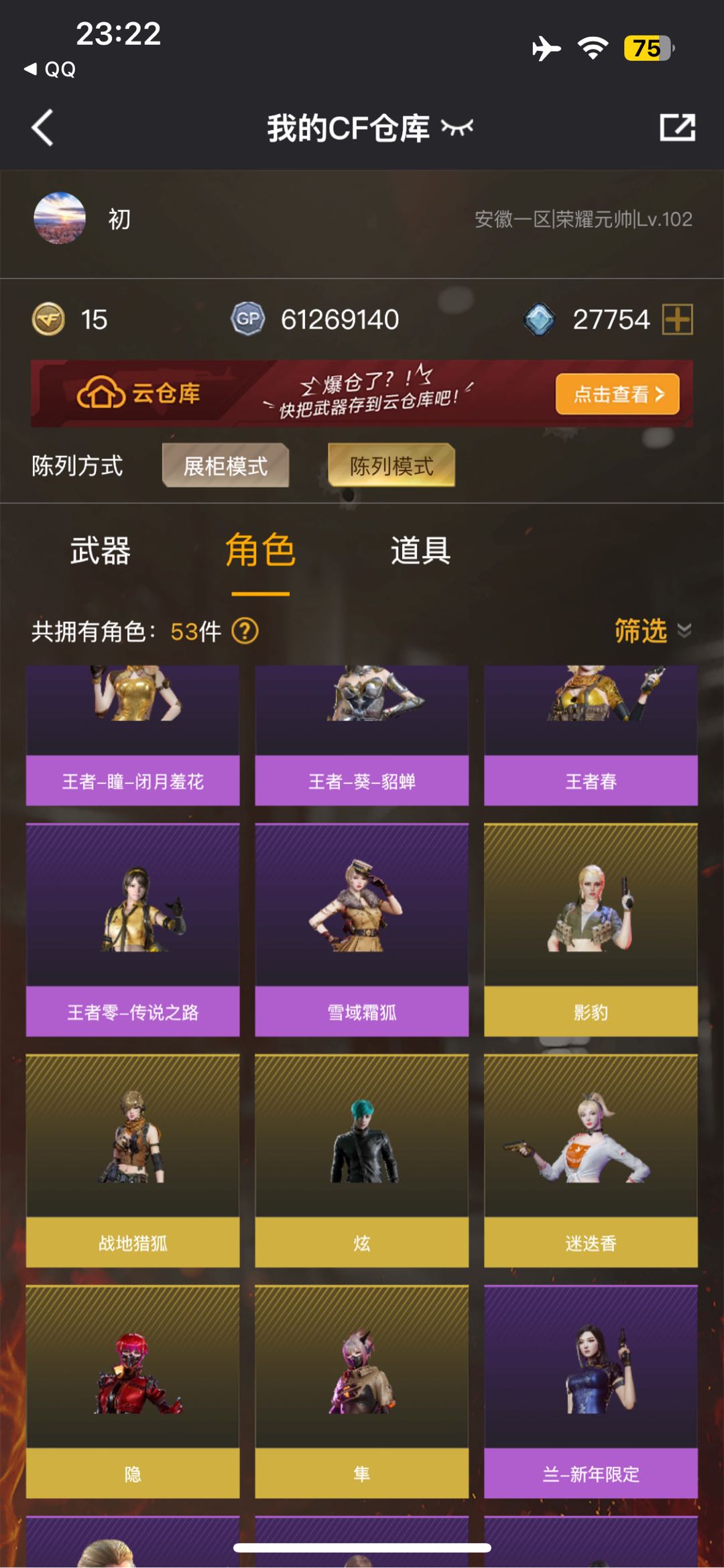Switch to the 道具 tab
Screen dimensions: 724x1568
coord(420,551)
